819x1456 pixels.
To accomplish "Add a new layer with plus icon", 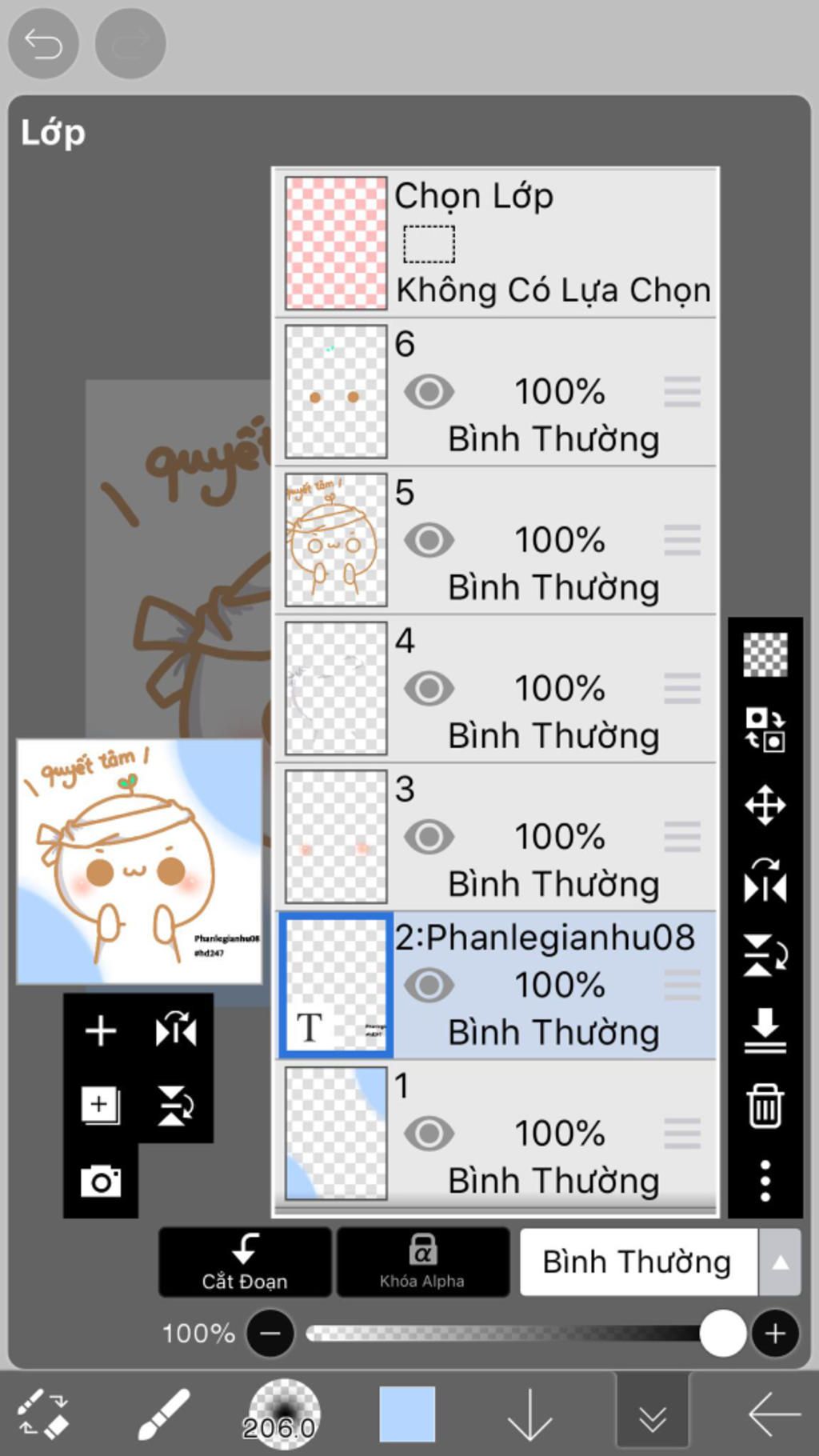I will [x=101, y=1031].
